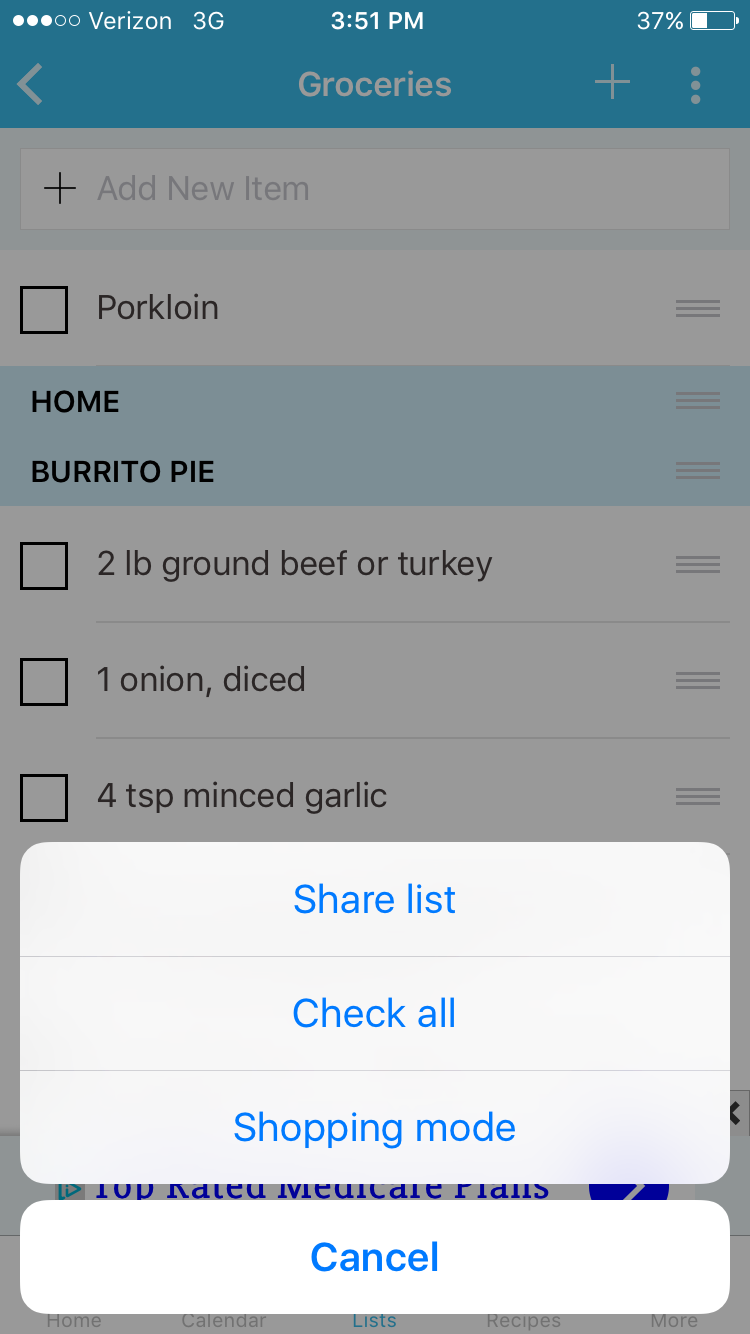Dismiss the action sheet with Cancel
This screenshot has height=1334, width=750.
tap(375, 1257)
